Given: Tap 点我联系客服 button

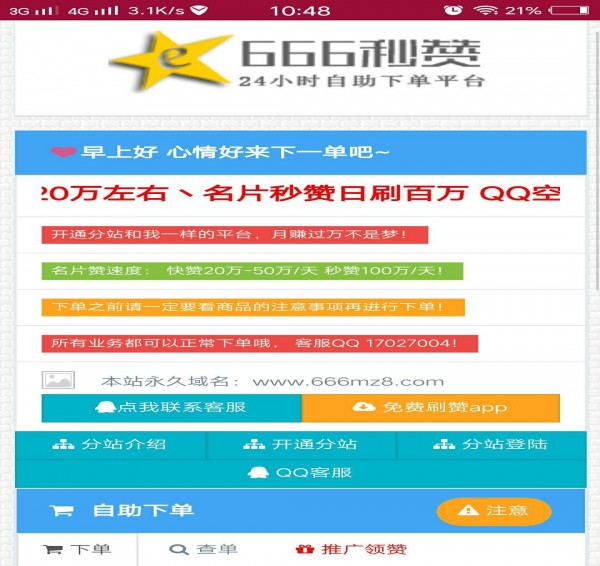Looking at the screenshot, I should coord(171,408).
